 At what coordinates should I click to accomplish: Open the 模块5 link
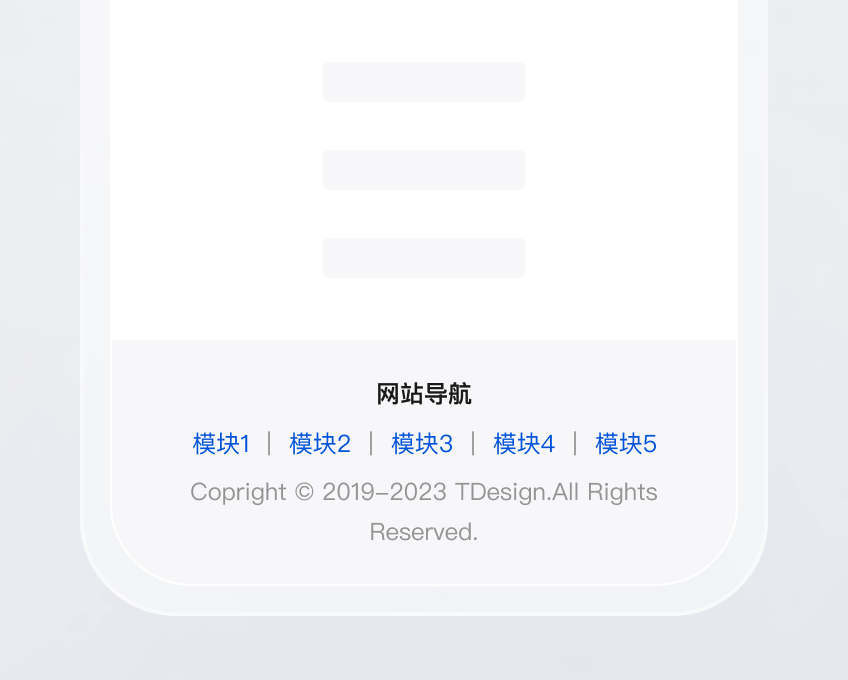(626, 443)
